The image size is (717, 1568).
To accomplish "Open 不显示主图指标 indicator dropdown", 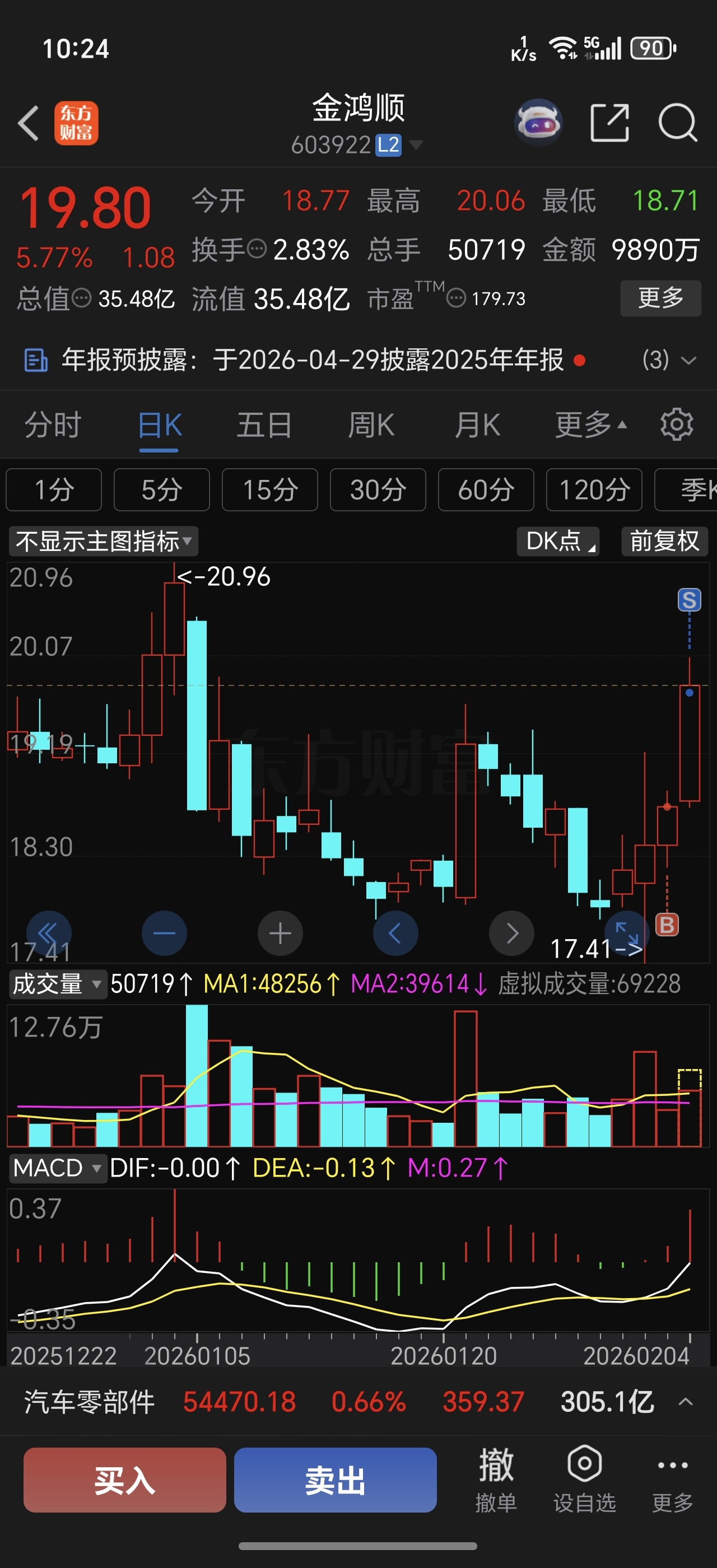I will pos(104,541).
